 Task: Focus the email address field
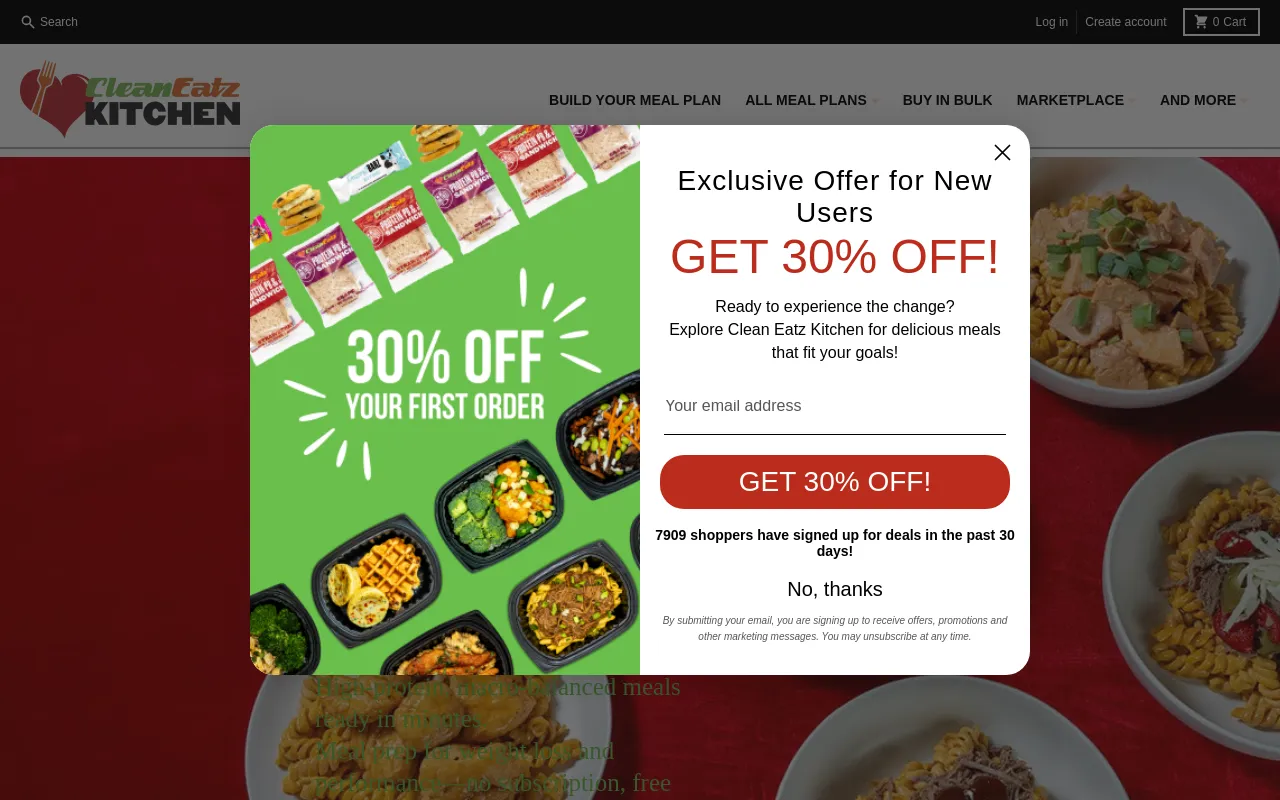834,407
